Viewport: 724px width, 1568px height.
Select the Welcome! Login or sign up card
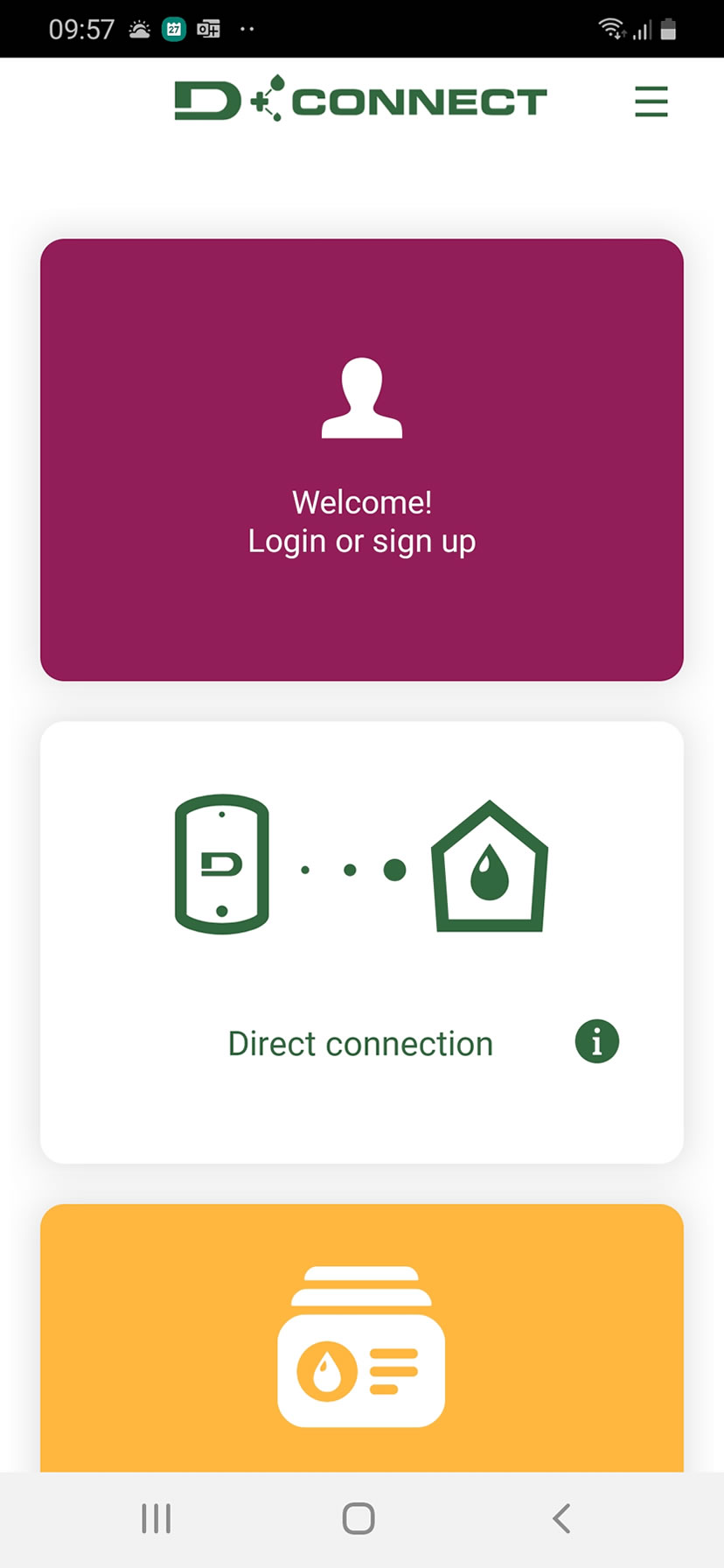361,459
